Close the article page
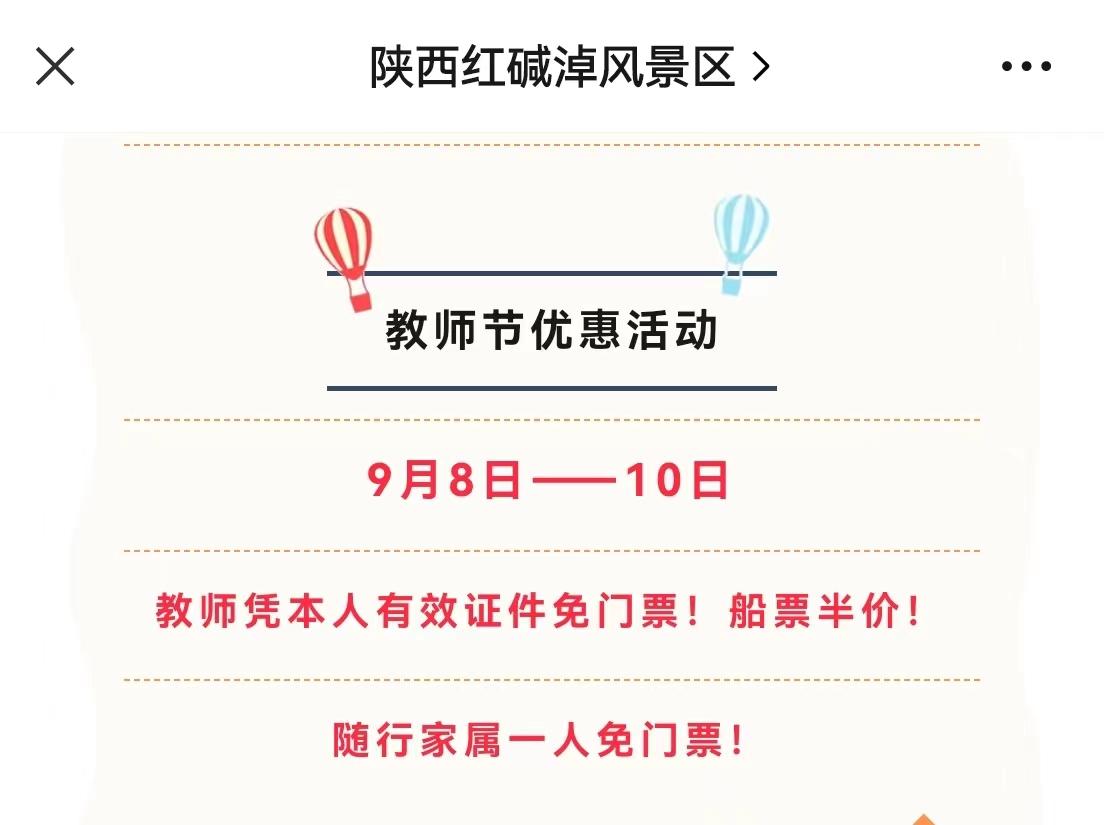 (x=55, y=67)
